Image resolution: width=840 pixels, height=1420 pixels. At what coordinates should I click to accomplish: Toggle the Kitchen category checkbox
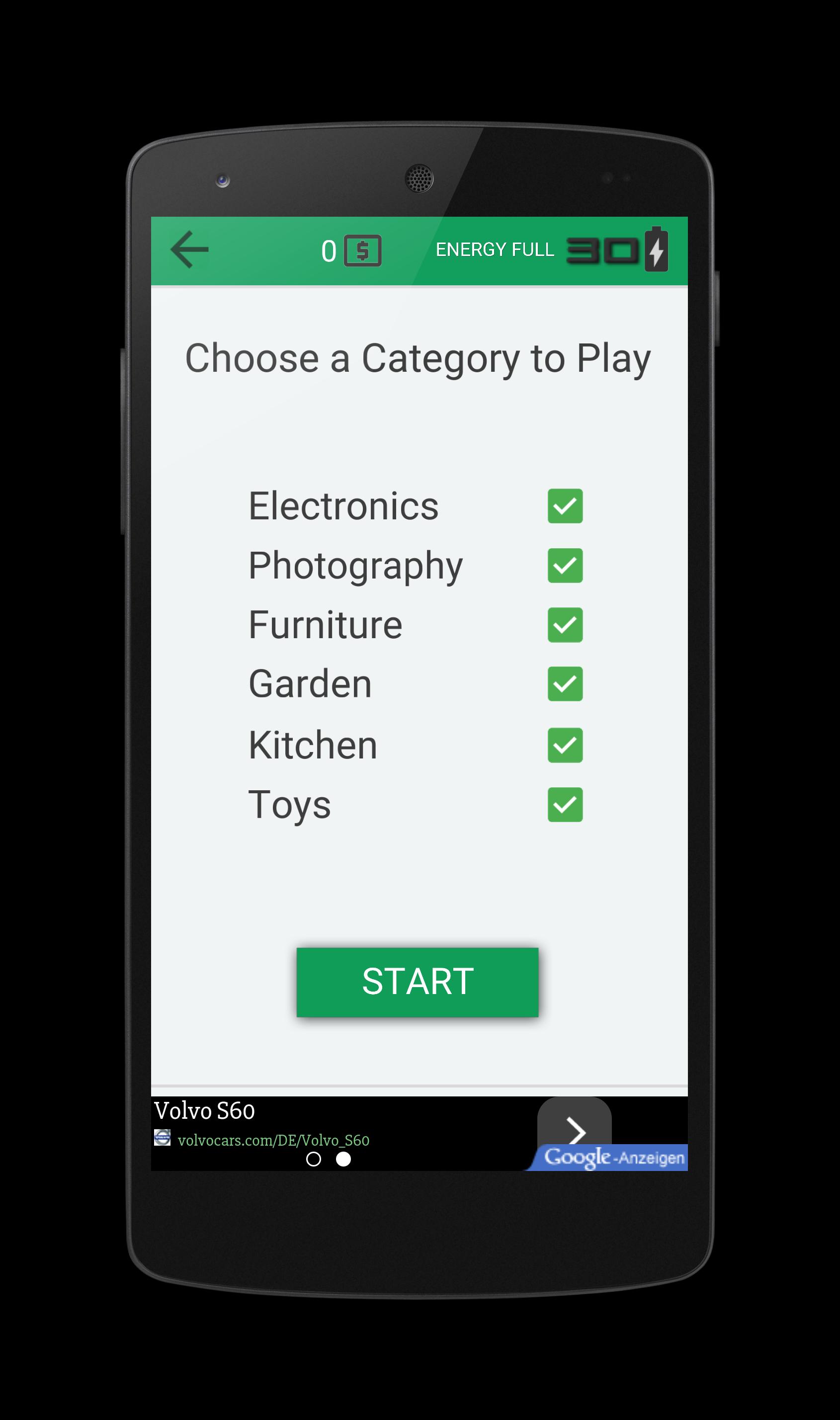565,745
